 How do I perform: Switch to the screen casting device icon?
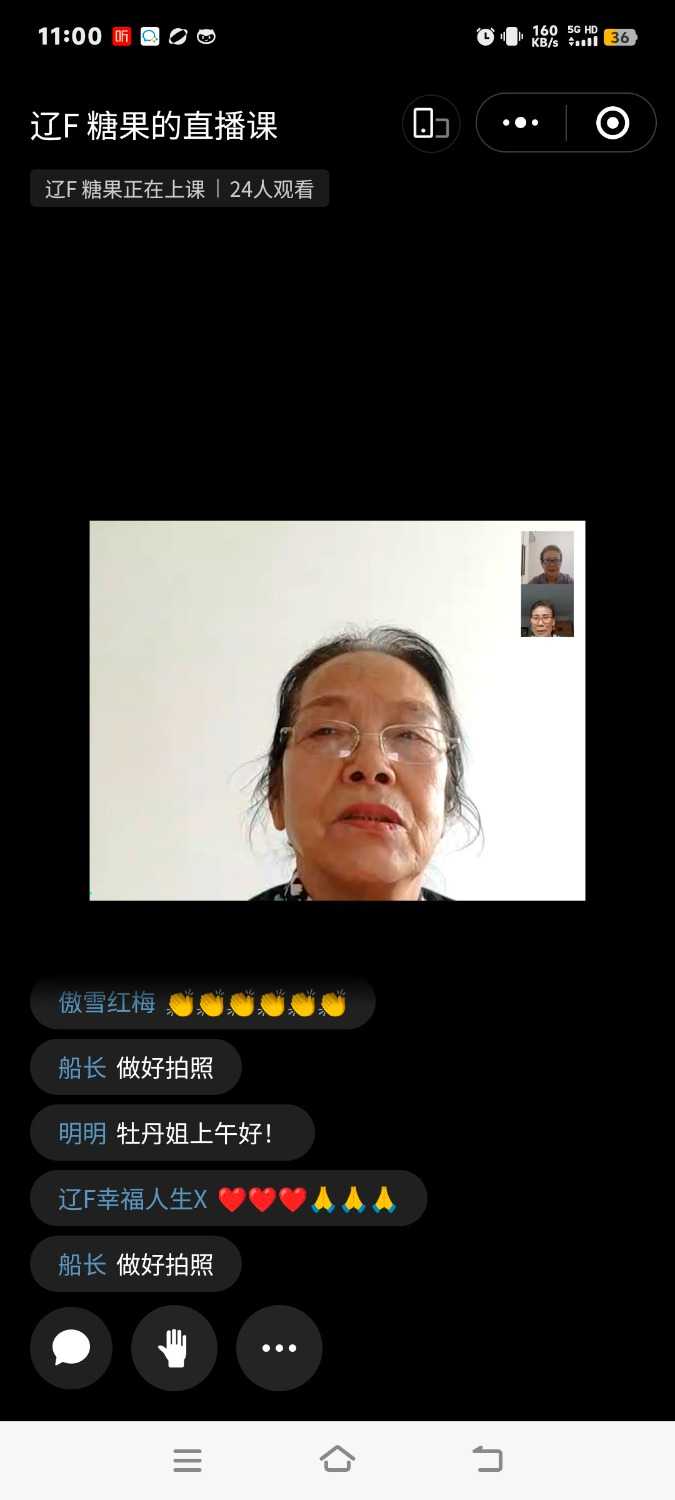pyautogui.click(x=431, y=124)
